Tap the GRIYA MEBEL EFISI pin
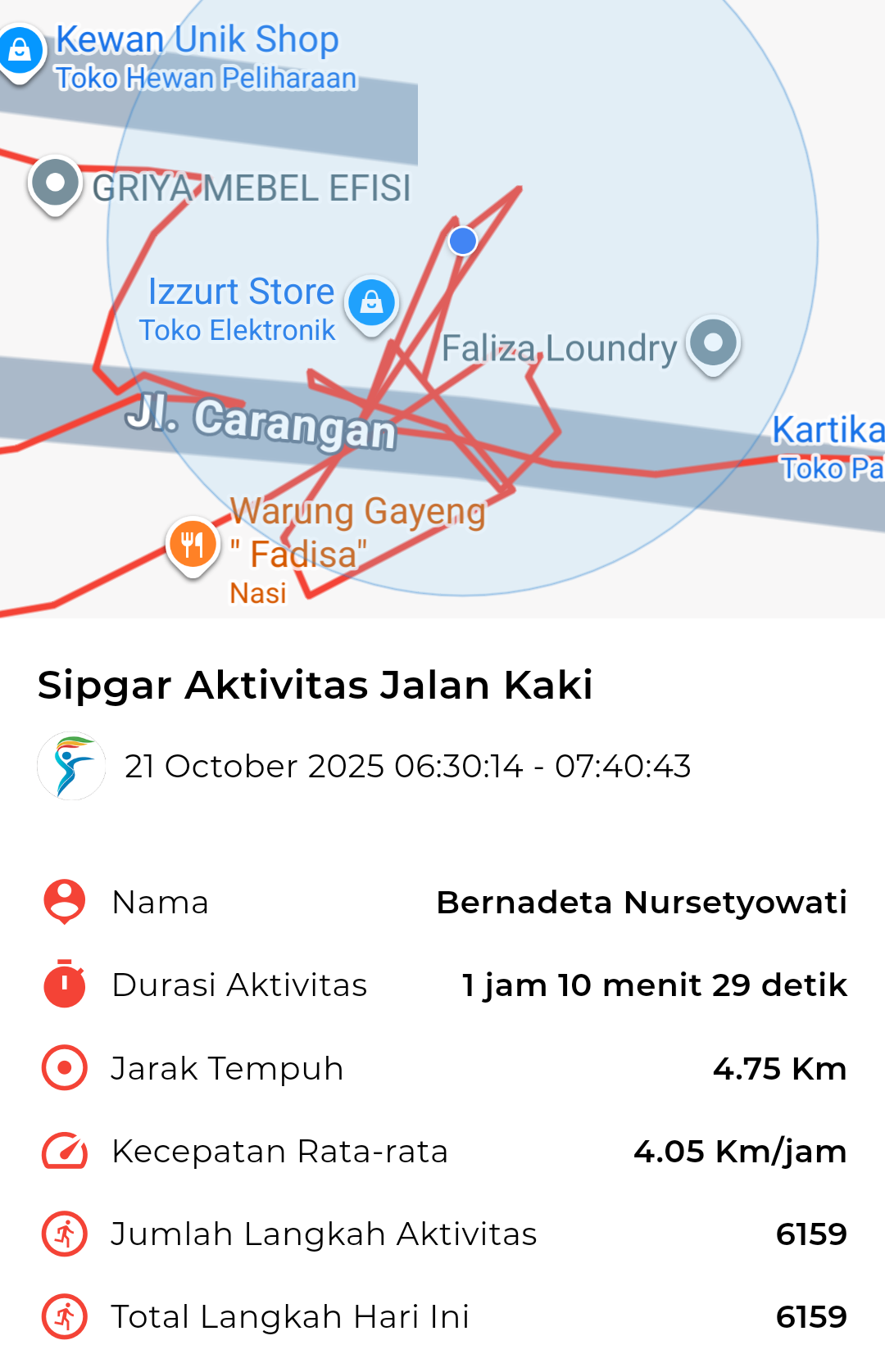The image size is (885, 1372). click(x=55, y=183)
